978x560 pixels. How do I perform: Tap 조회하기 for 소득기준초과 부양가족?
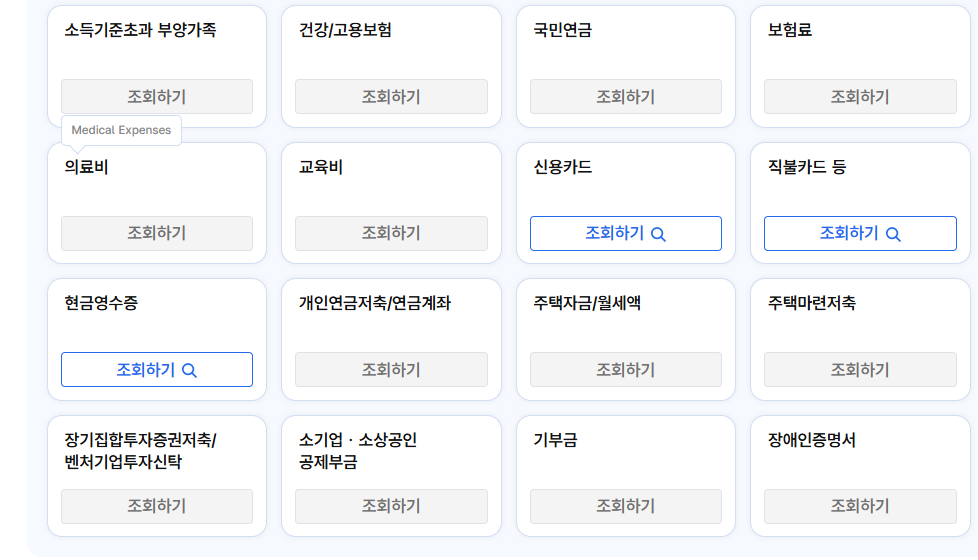pyautogui.click(x=157, y=97)
